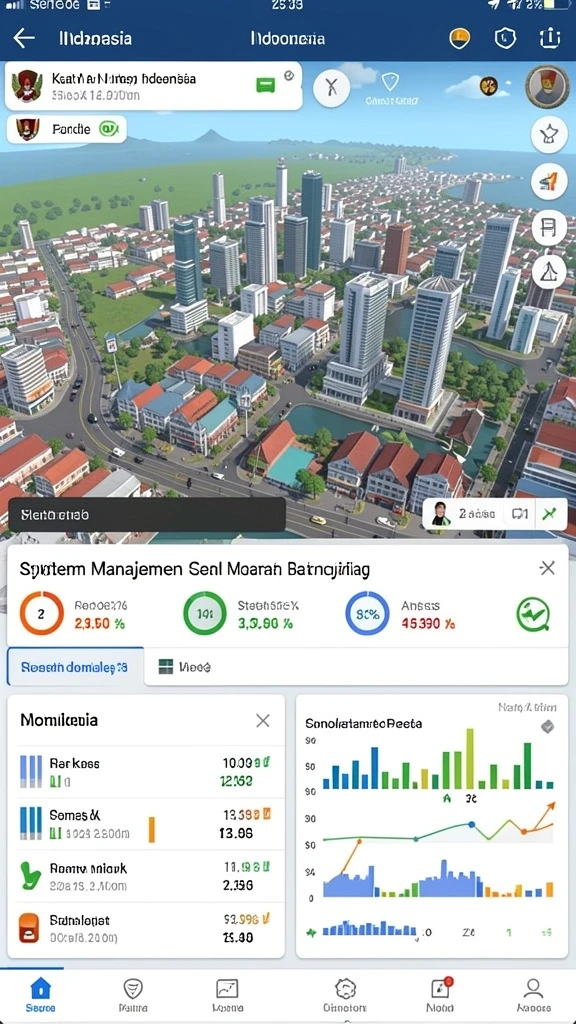
Task: Switch to the tab with the grid icon
Action: tap(185, 667)
